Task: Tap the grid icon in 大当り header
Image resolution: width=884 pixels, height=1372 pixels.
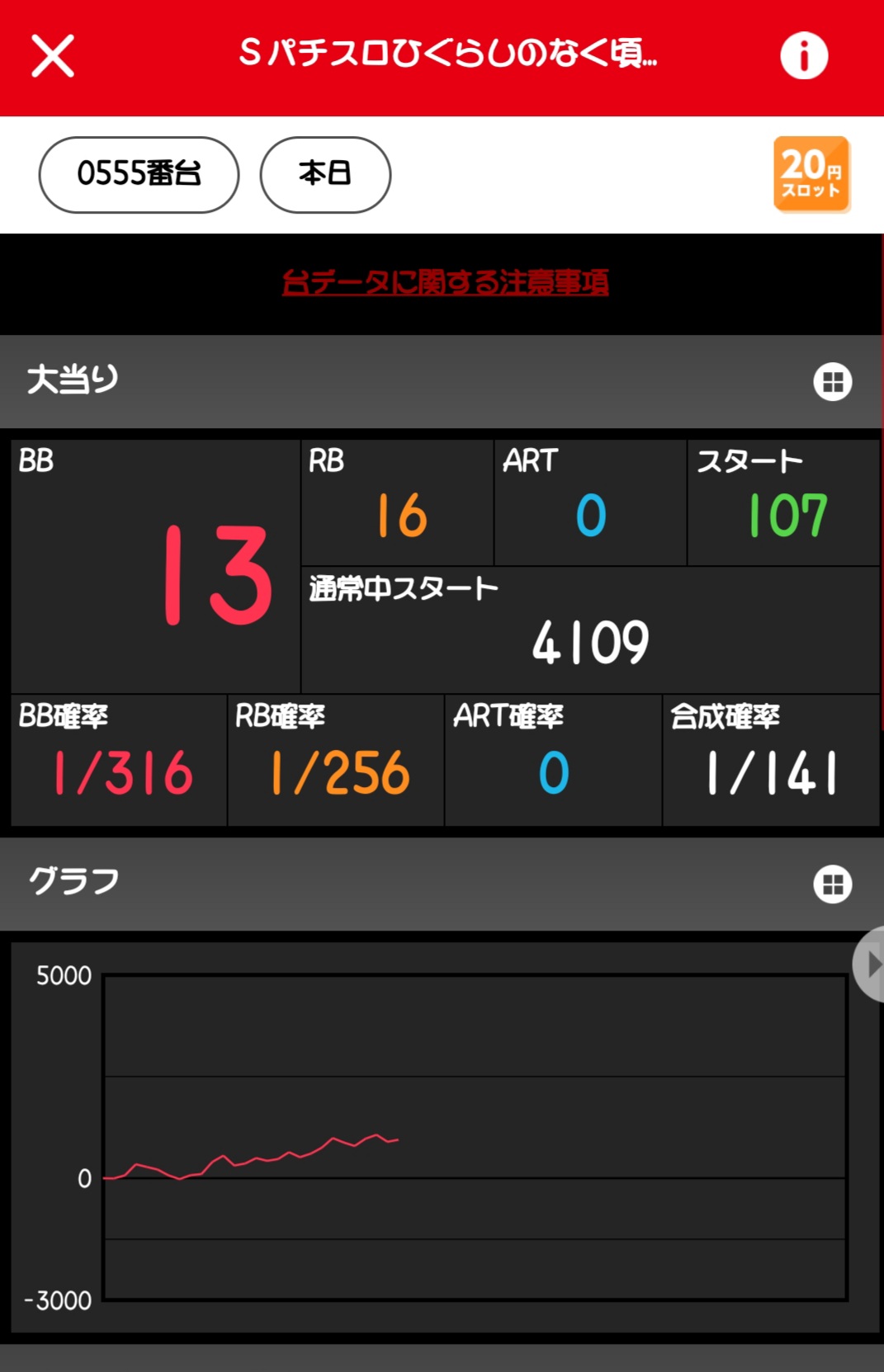Action: pyautogui.click(x=832, y=382)
